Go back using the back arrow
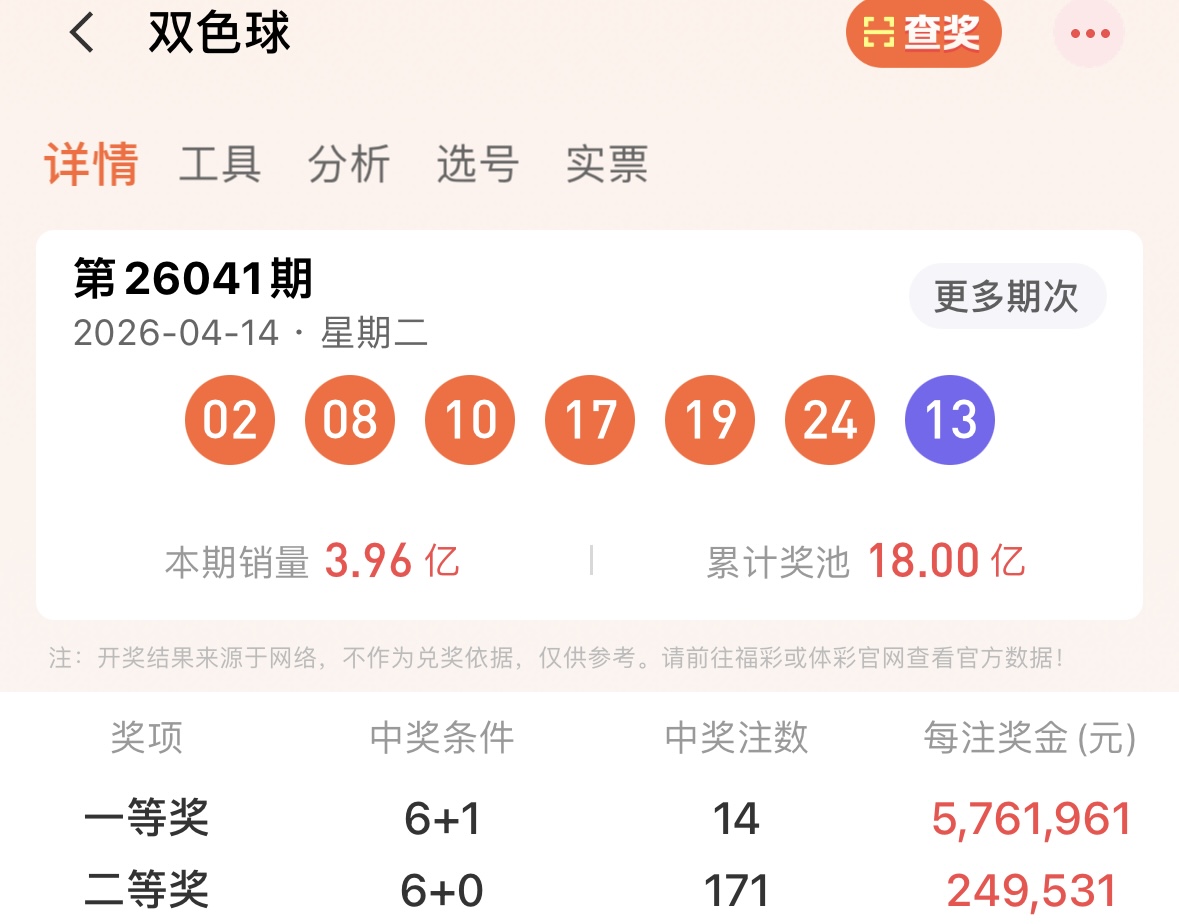 [82, 33]
